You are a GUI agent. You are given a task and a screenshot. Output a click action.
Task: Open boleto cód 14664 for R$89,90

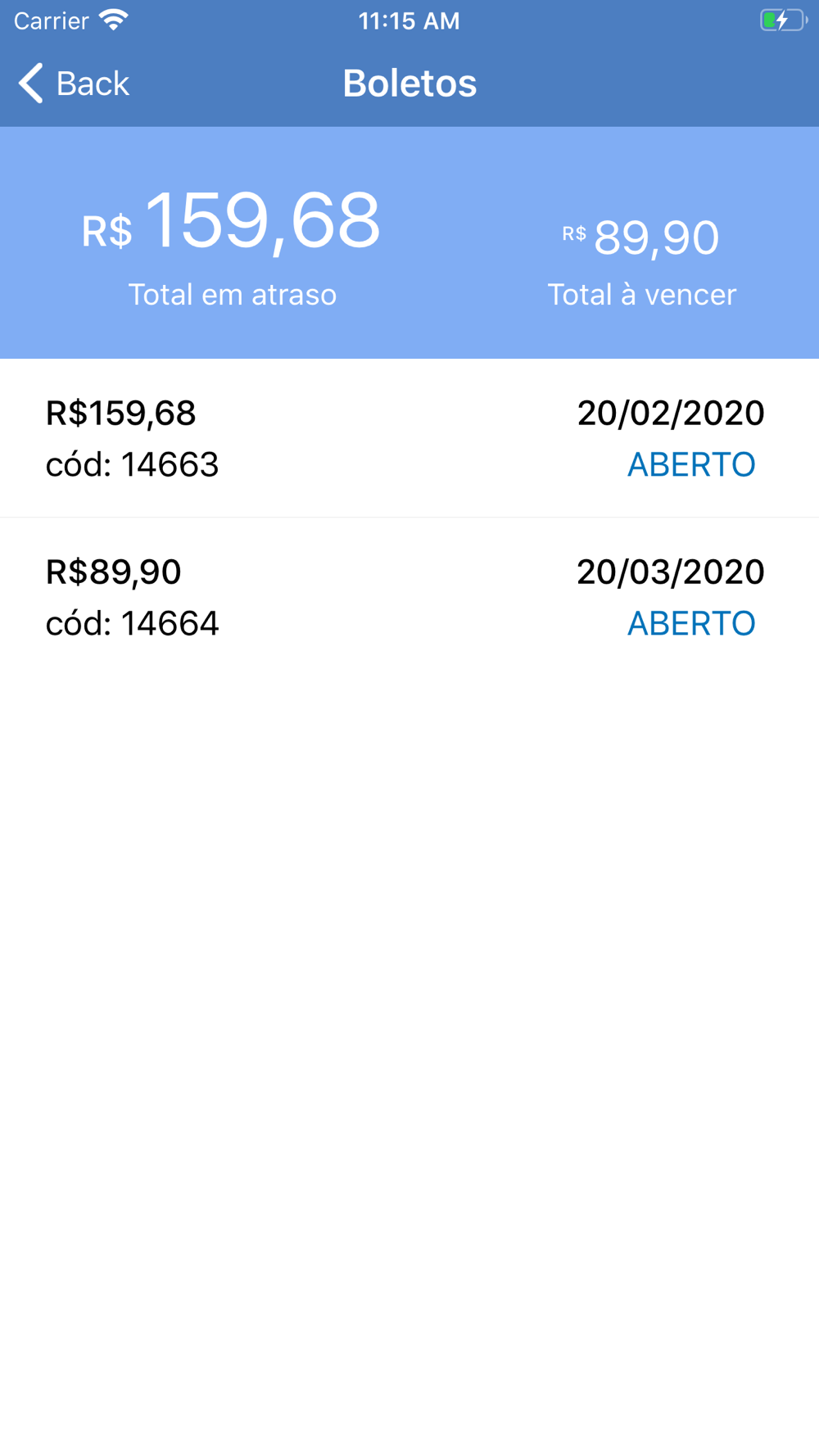pyautogui.click(x=409, y=597)
